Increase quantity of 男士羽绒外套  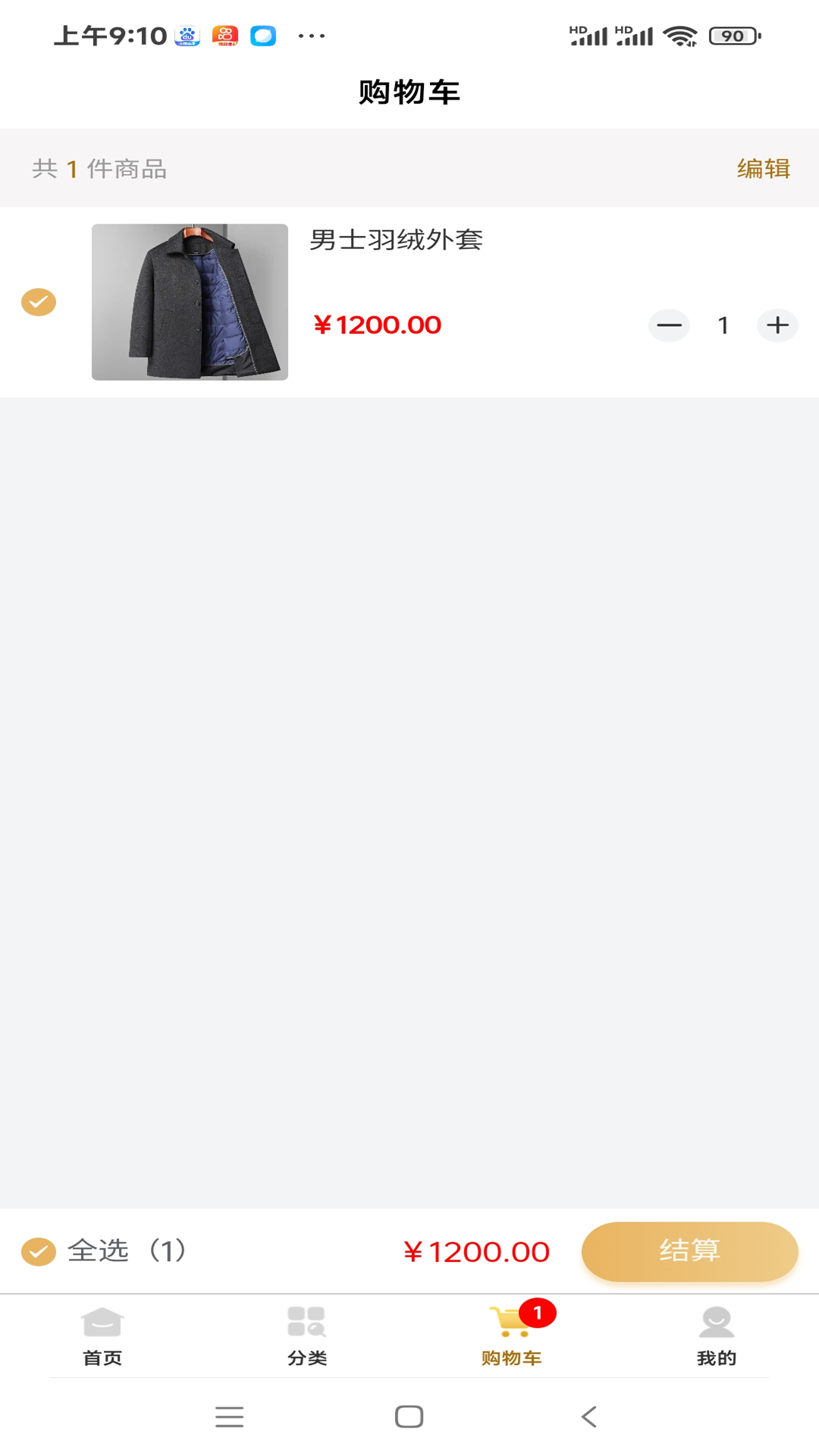pos(777,325)
